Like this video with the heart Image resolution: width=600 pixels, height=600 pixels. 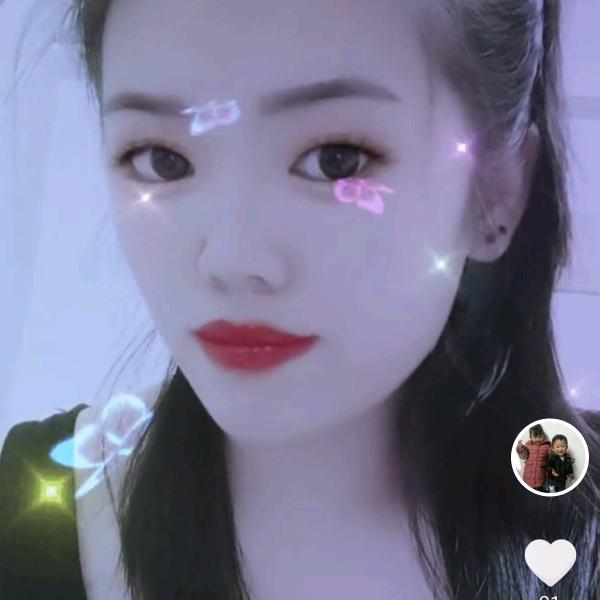[x=550, y=561]
